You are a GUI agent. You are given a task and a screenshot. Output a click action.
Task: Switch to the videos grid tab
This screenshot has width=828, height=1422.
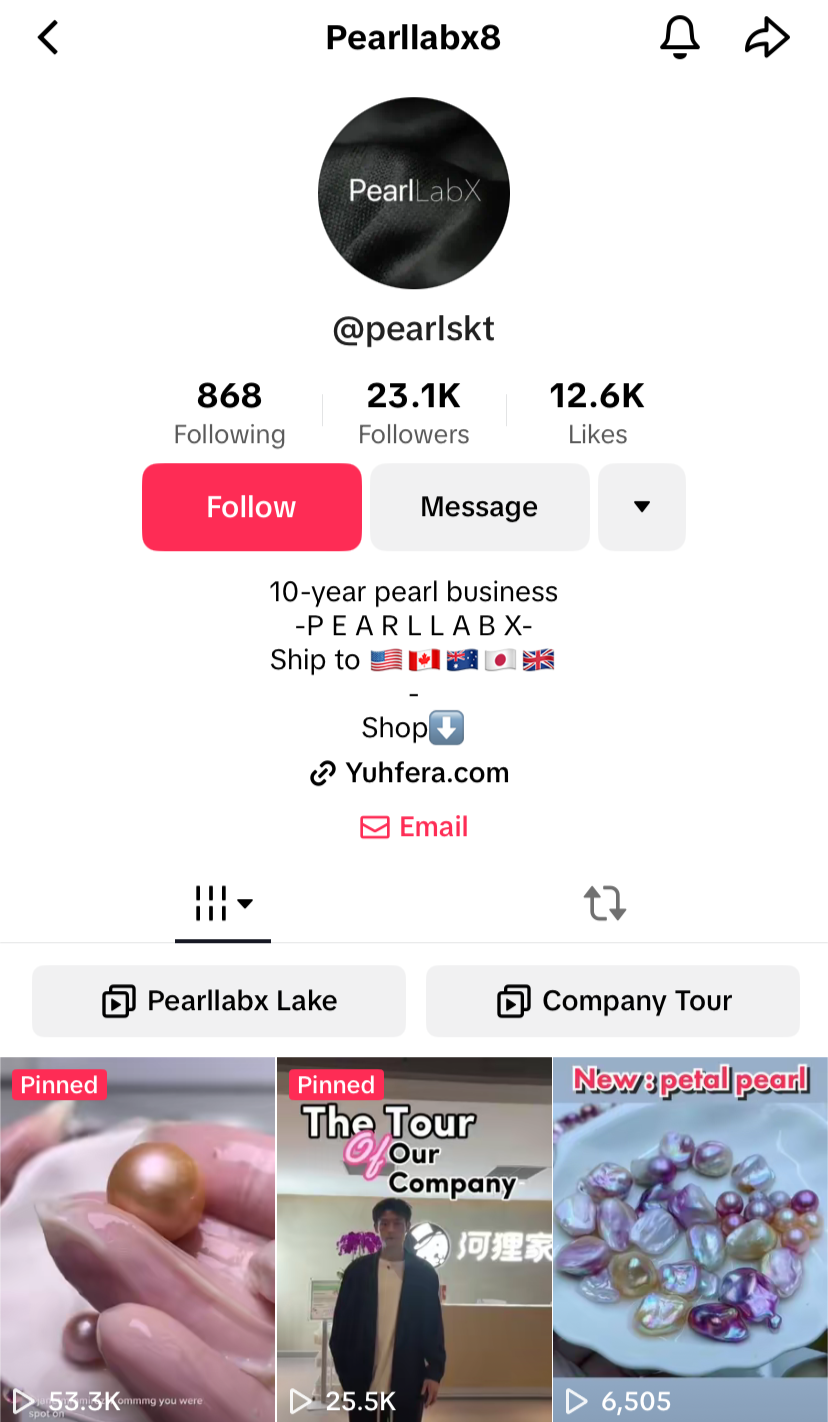tap(223, 904)
